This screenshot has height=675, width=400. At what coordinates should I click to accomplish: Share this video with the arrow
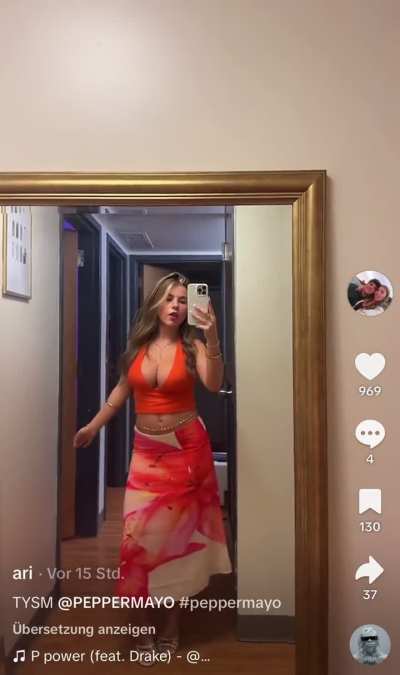click(x=370, y=570)
